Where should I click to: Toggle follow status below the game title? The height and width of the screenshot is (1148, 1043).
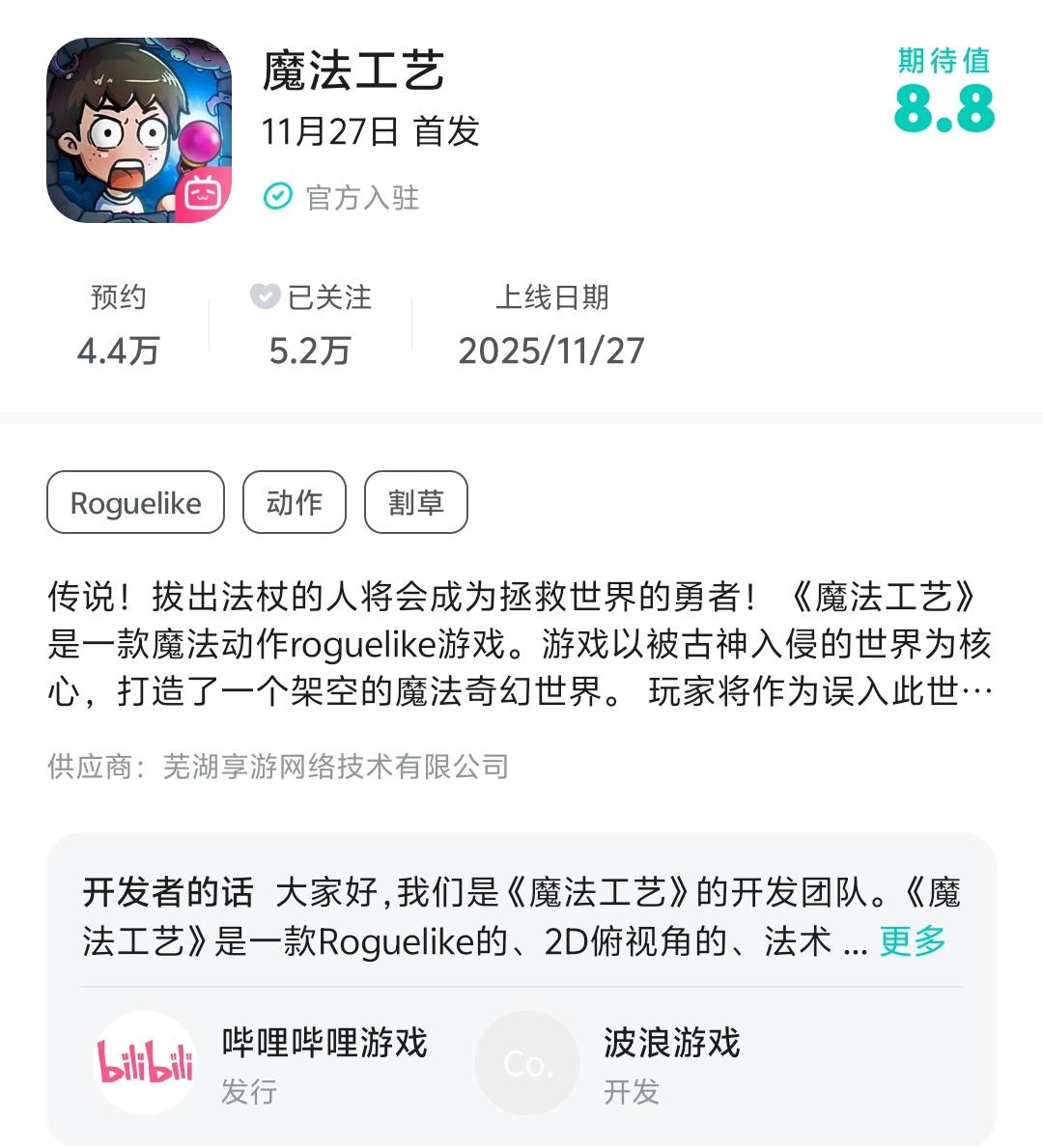pyautogui.click(x=309, y=323)
